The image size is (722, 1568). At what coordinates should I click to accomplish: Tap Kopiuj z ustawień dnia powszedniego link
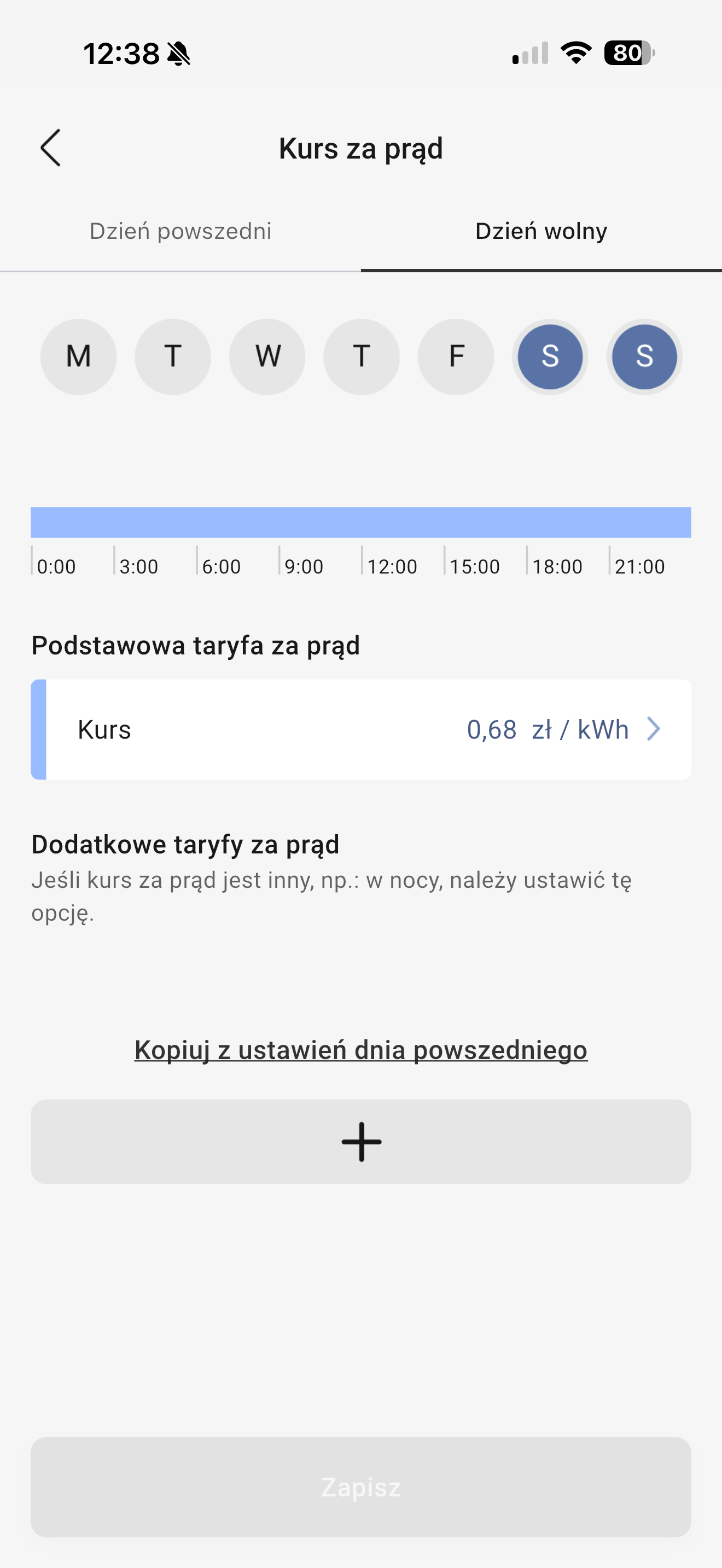pos(361,1050)
